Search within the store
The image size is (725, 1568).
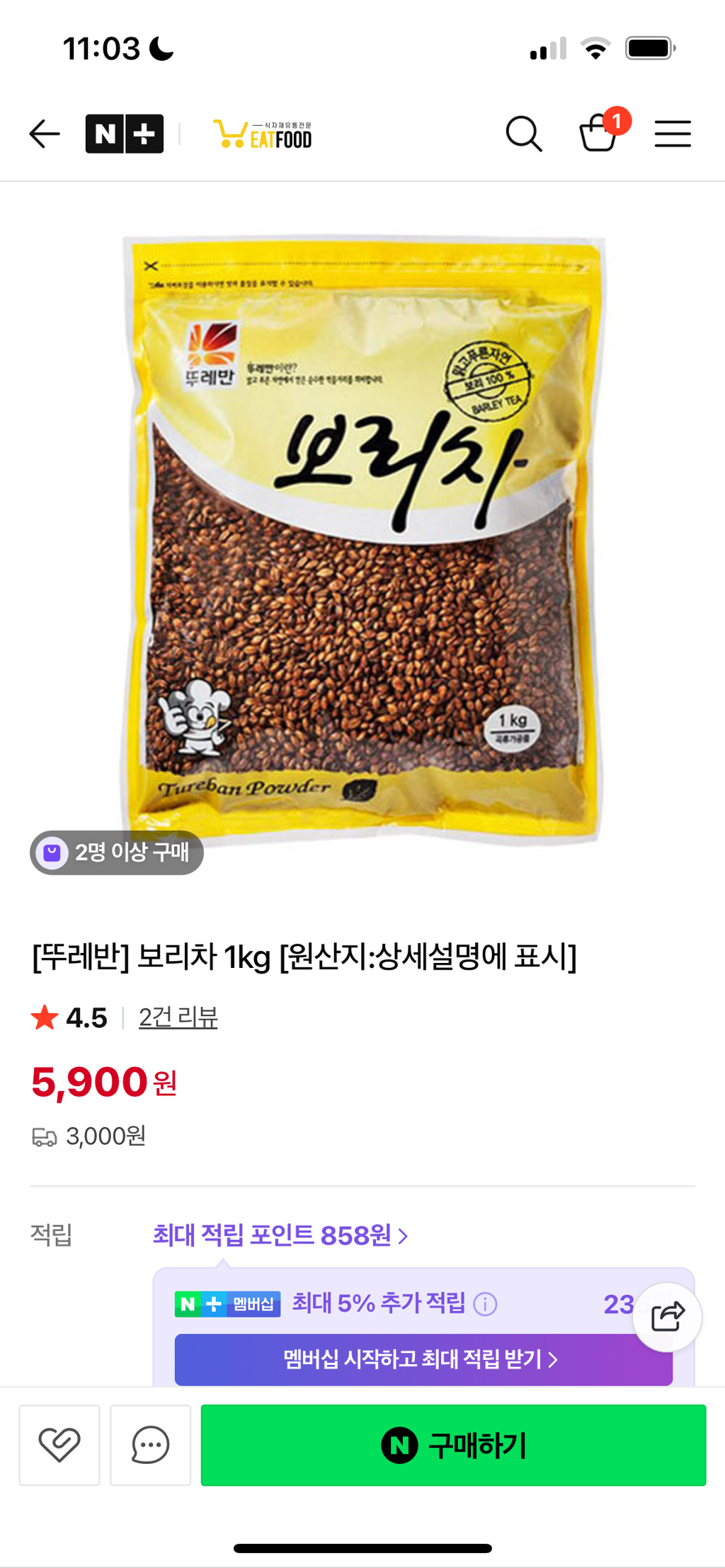tap(524, 134)
